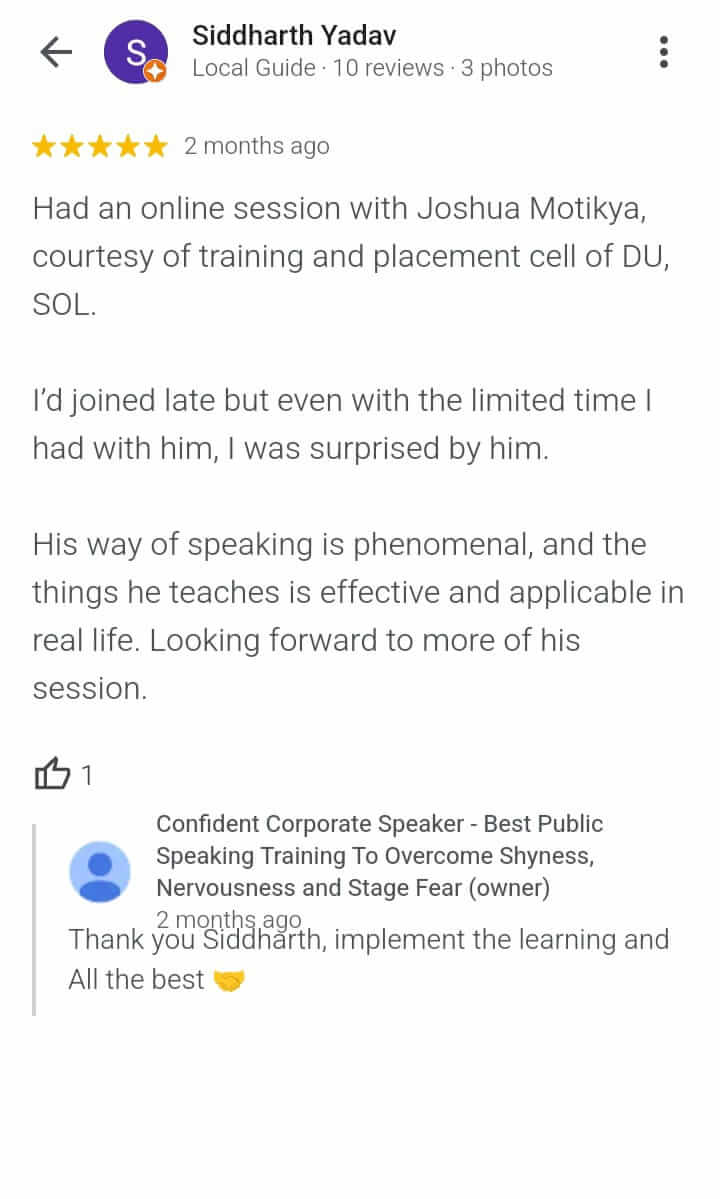Open Siddharth Yadav's profile avatar
Image resolution: width=720 pixels, height=1199 pixels.
coord(135,52)
